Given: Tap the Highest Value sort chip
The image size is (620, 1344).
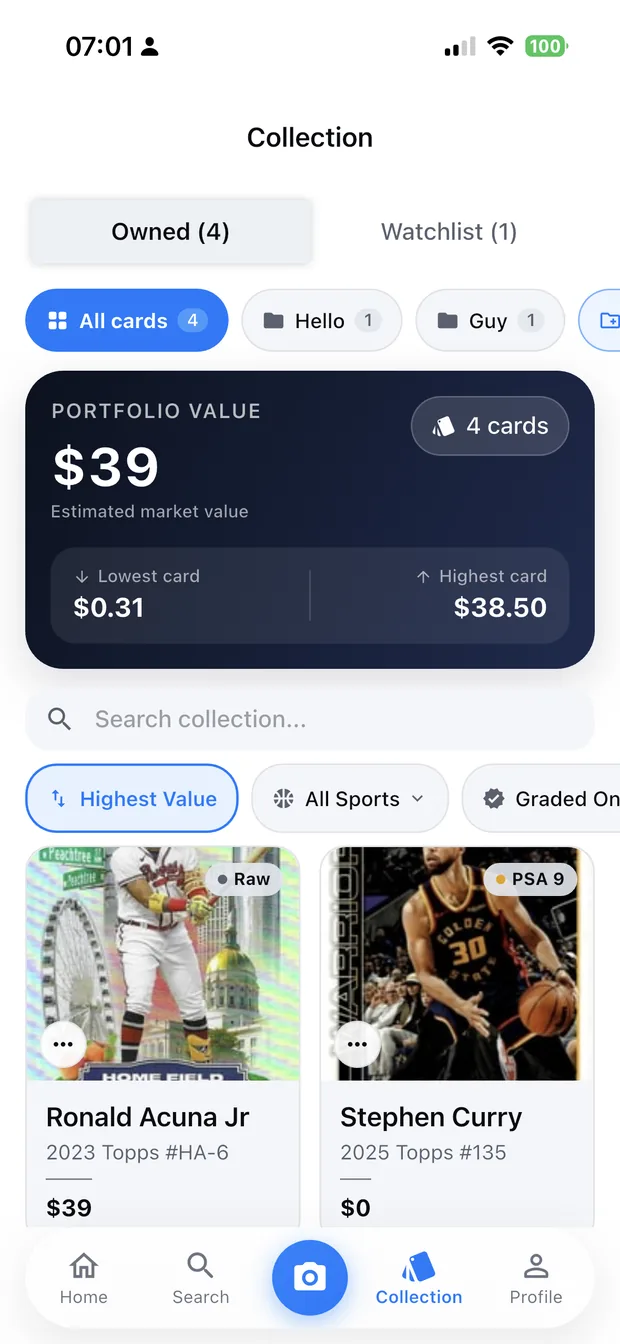Looking at the screenshot, I should pyautogui.click(x=132, y=799).
